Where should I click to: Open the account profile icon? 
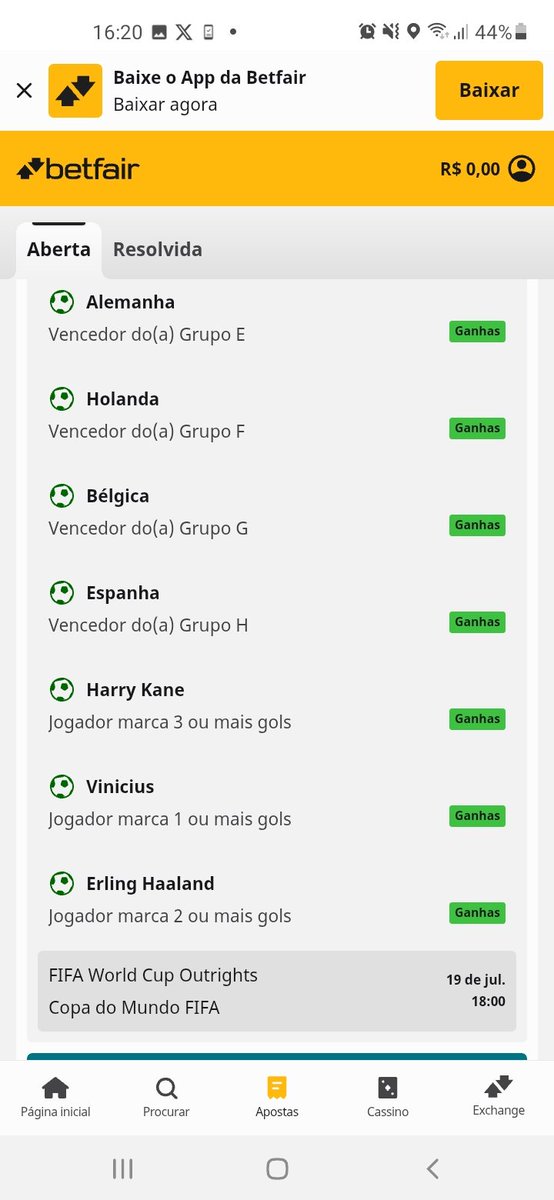pos(522,169)
